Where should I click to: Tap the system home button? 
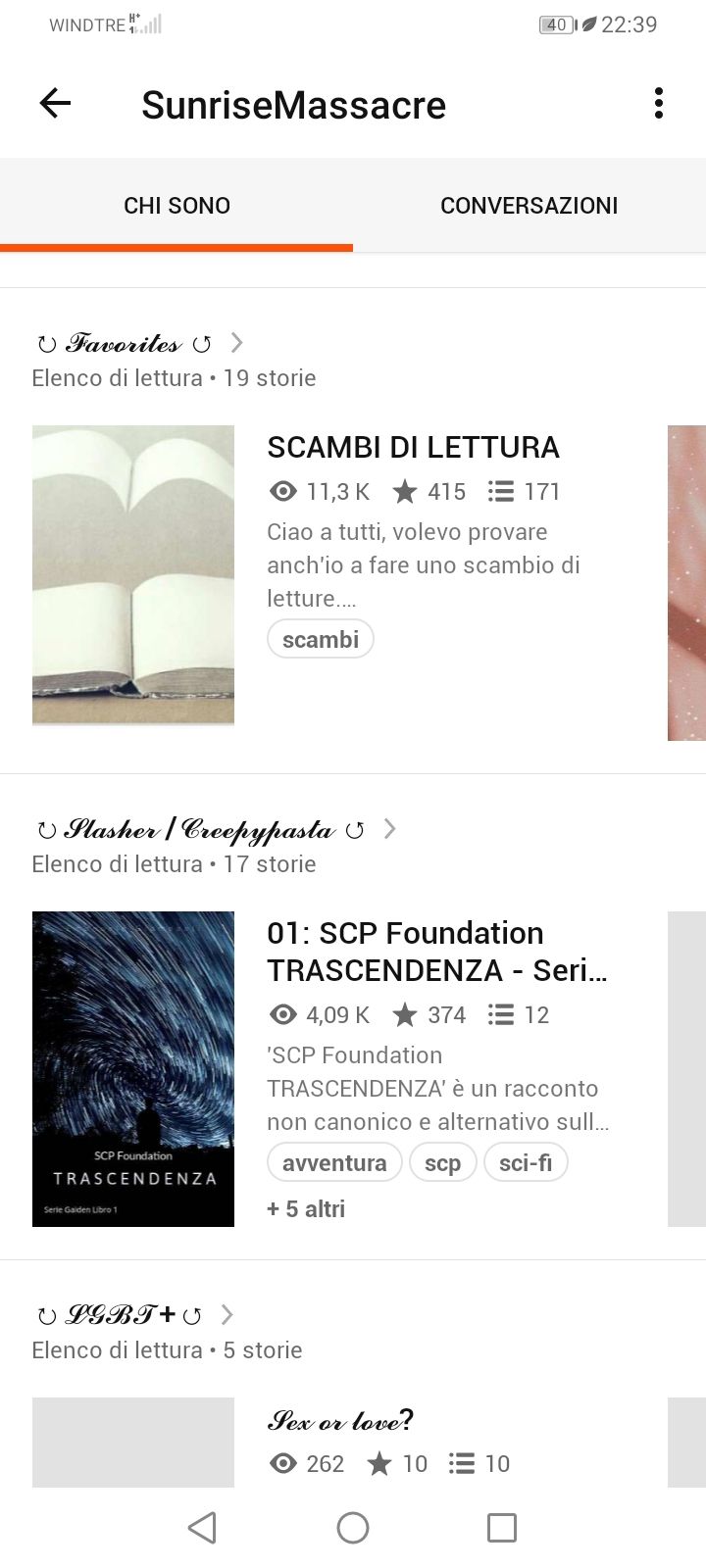(x=353, y=1527)
